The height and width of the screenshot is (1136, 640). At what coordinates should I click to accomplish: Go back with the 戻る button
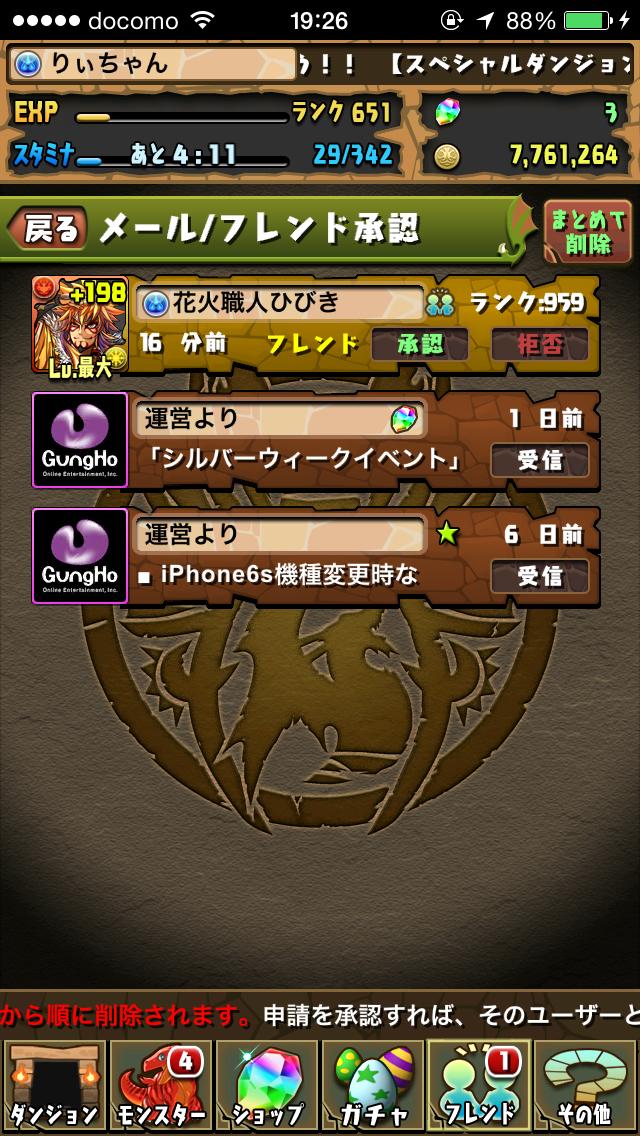tap(48, 229)
